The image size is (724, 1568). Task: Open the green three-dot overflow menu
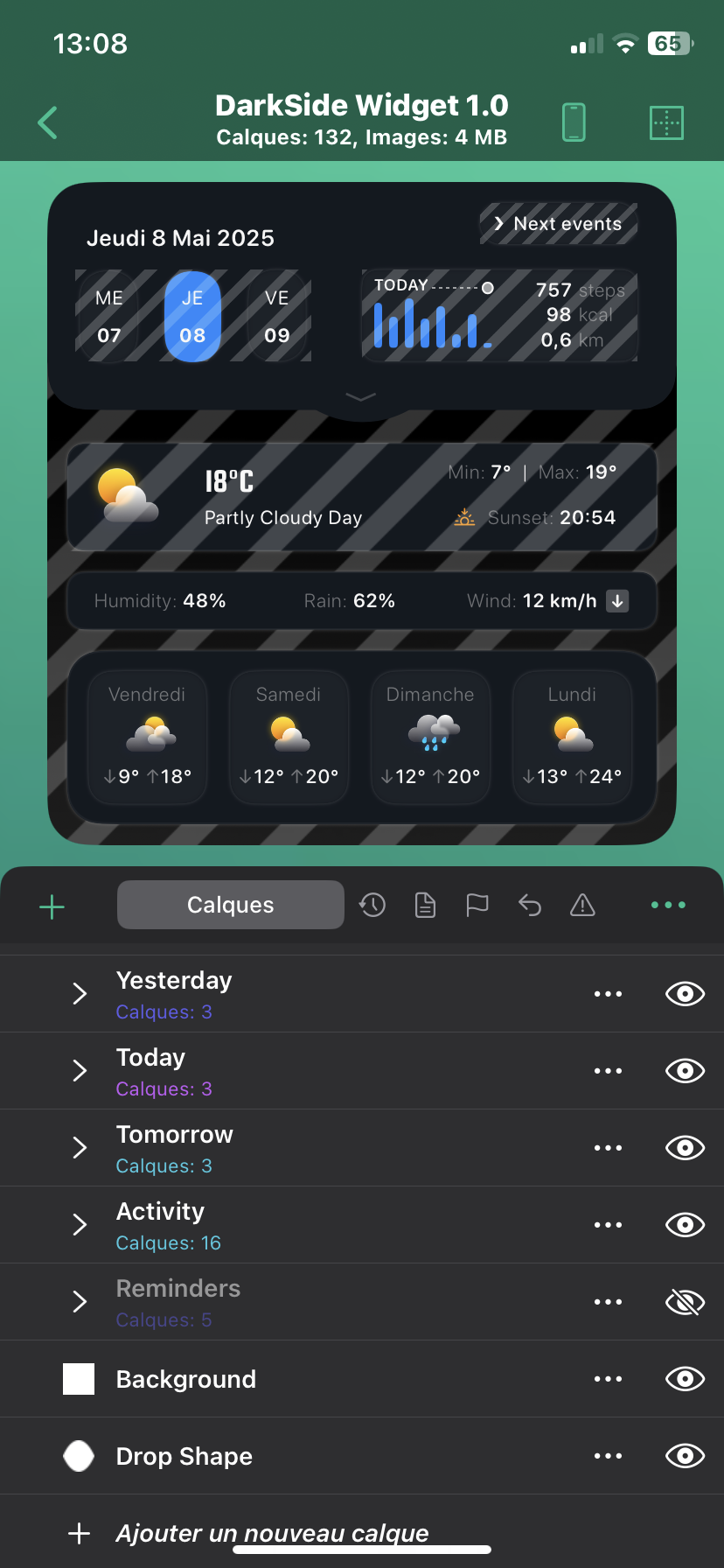[668, 905]
